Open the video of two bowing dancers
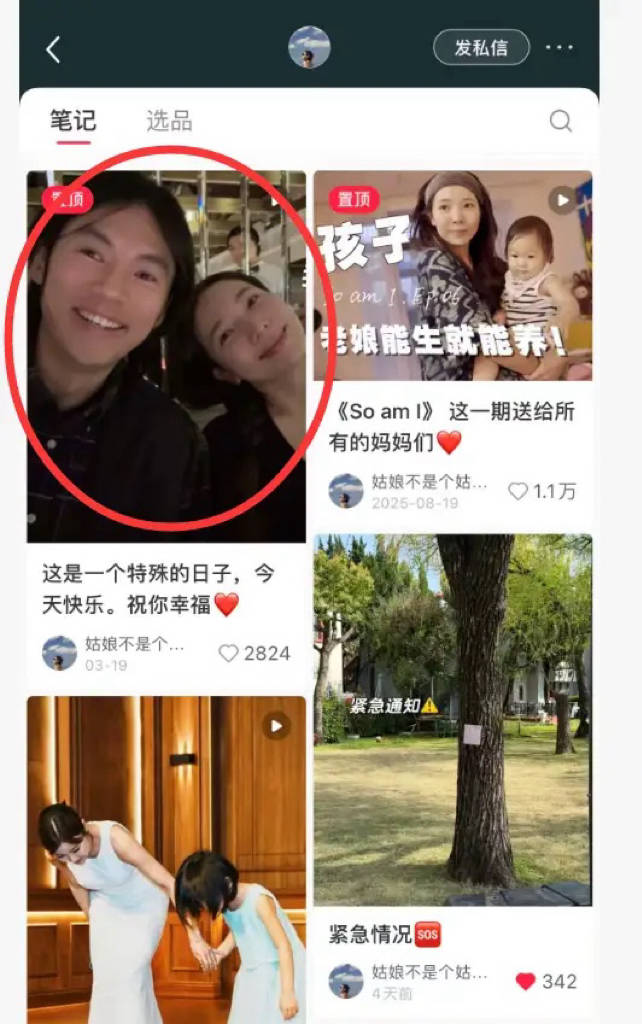The image size is (642, 1024). (166, 860)
